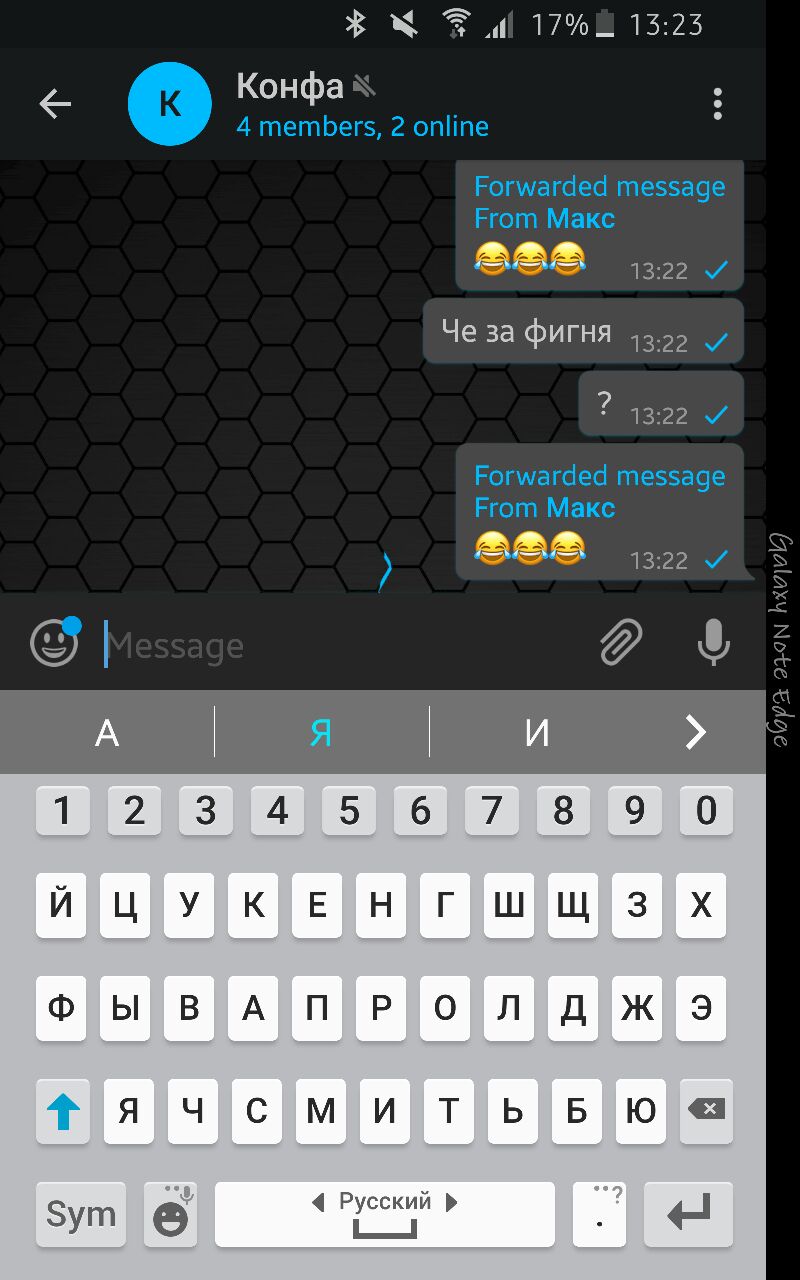The height and width of the screenshot is (1280, 800).
Task: Attach a file with the paperclip
Action: click(621, 642)
